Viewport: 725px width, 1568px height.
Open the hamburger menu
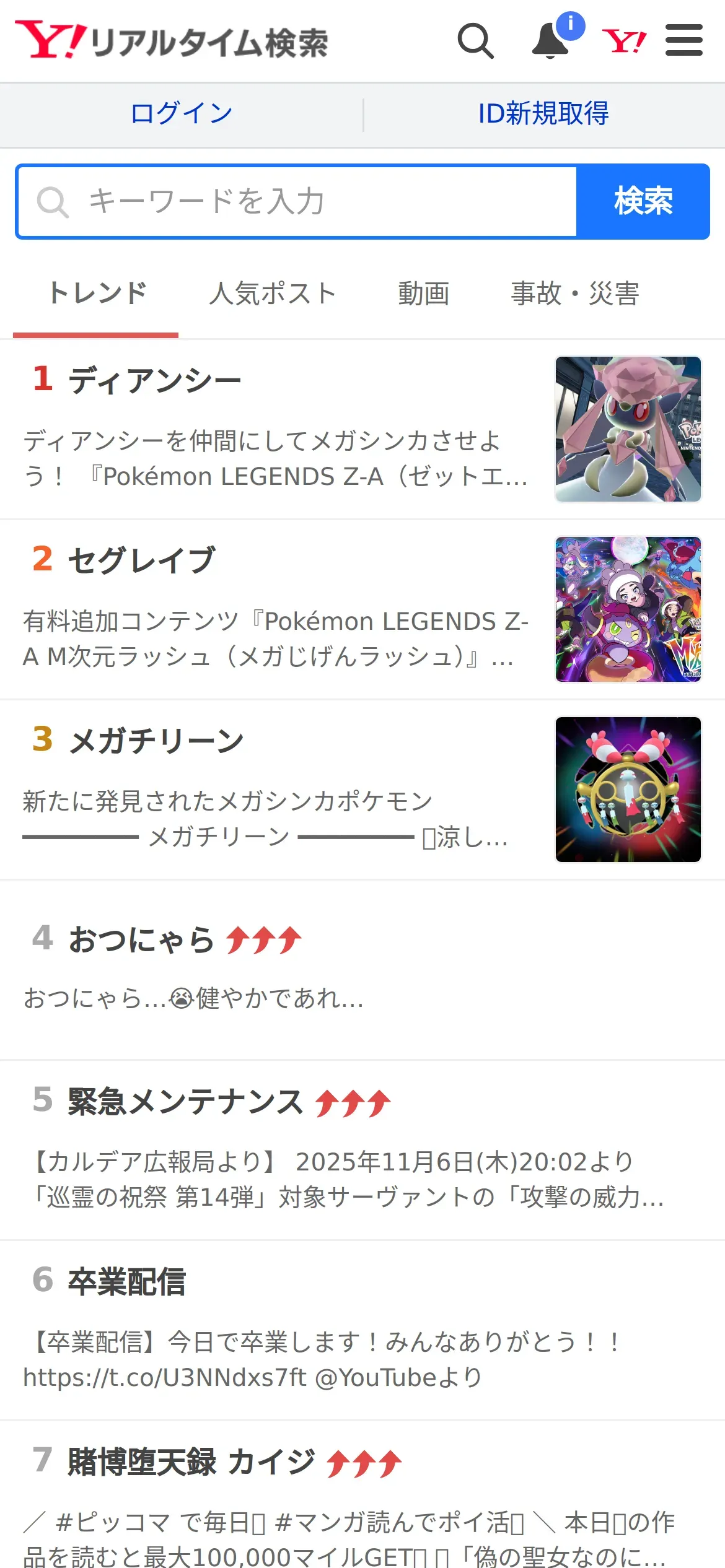coord(683,41)
